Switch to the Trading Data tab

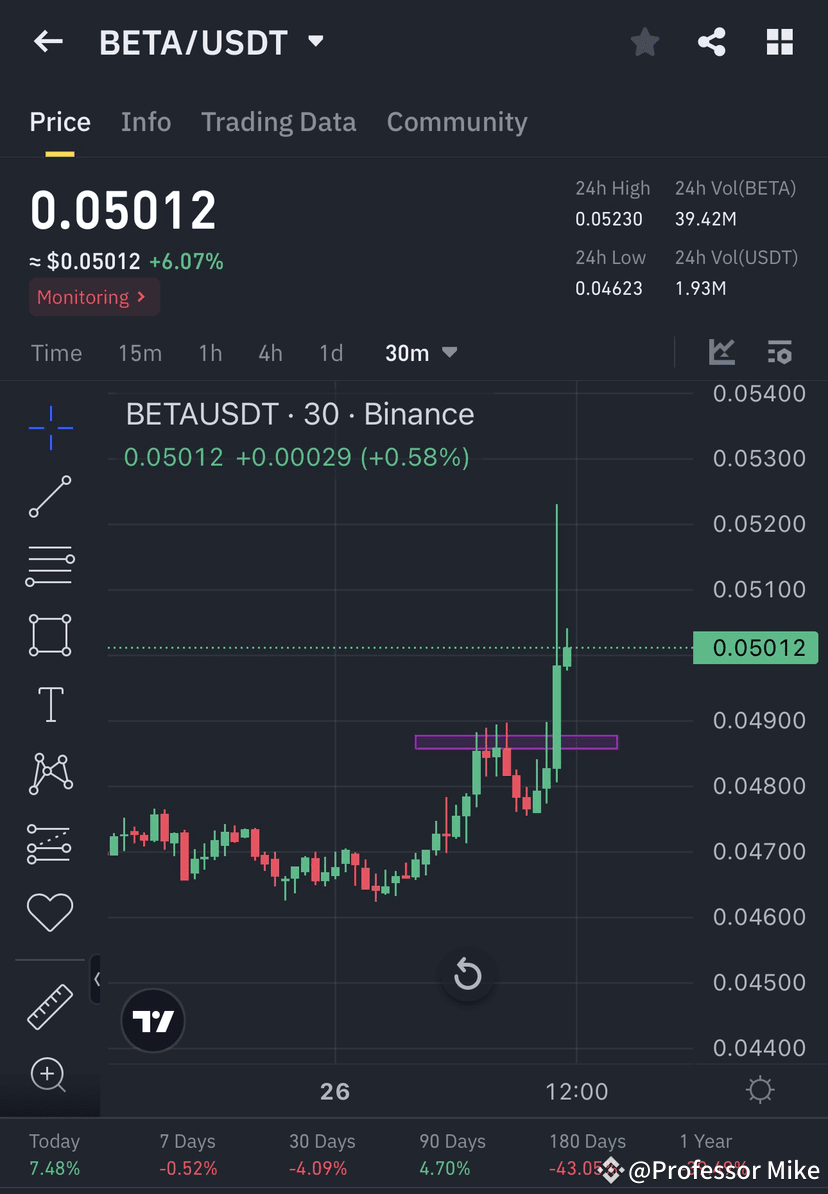point(278,121)
